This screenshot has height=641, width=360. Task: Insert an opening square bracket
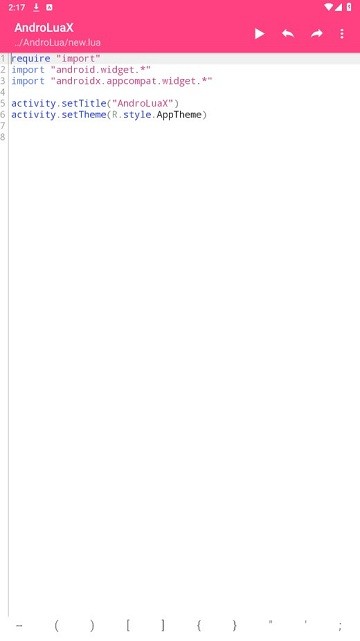[x=127, y=625]
